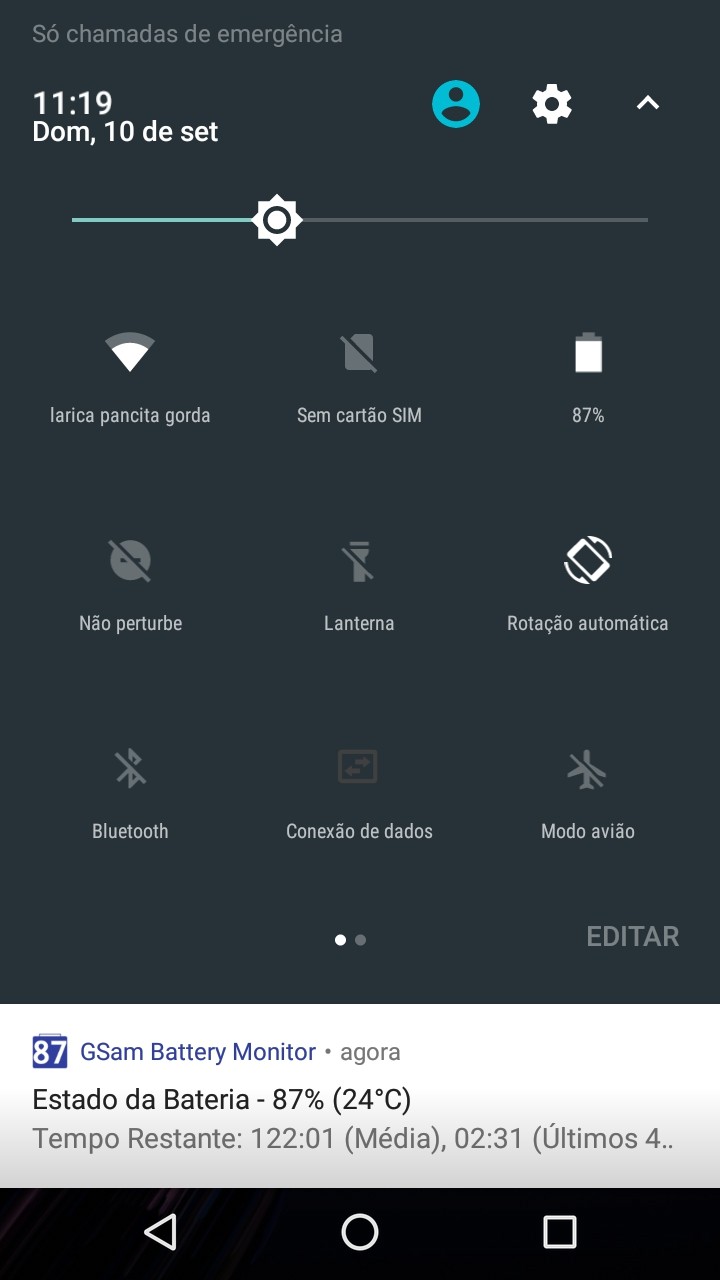Tap EDITAR to edit tiles

(633, 937)
